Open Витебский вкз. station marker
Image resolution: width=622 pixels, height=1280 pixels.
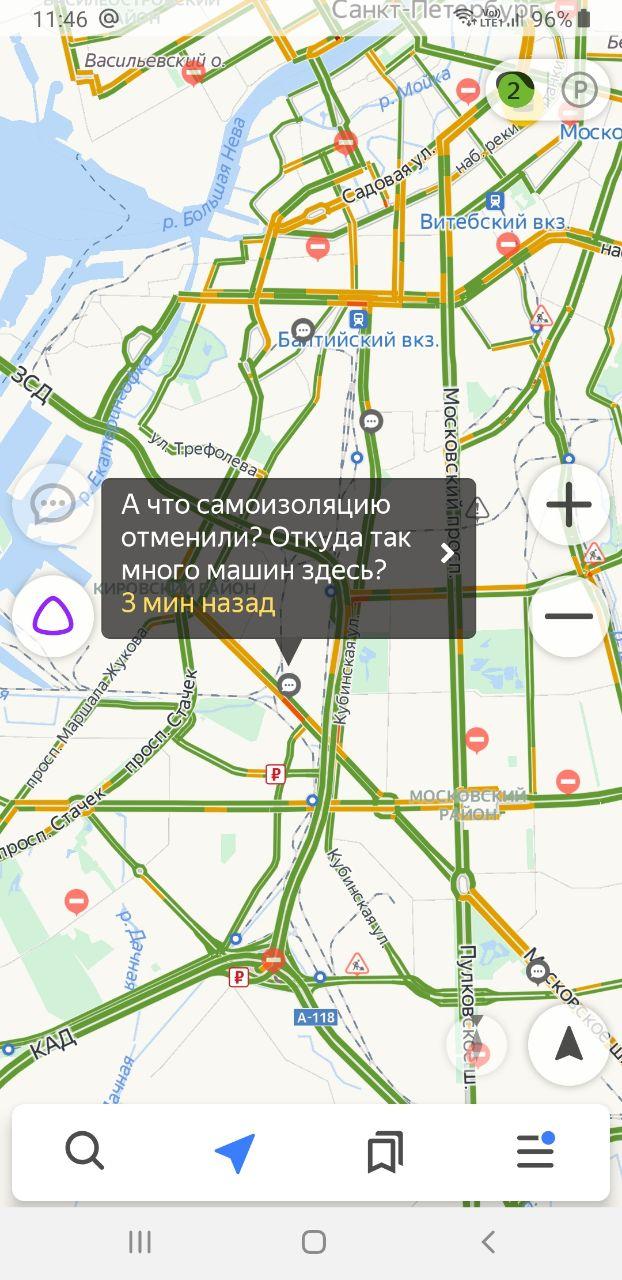494,201
